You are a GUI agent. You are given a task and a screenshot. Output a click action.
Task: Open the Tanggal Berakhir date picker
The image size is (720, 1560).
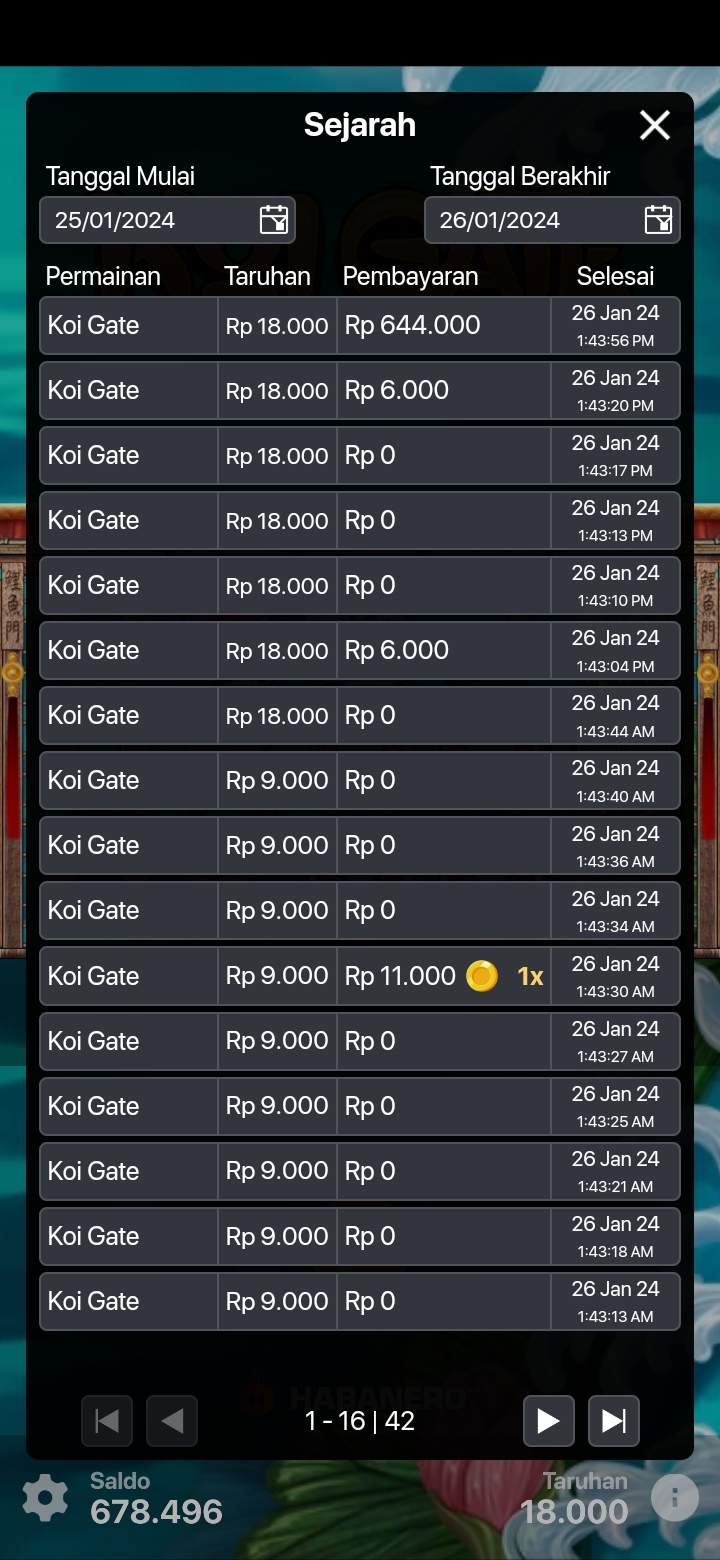[658, 220]
